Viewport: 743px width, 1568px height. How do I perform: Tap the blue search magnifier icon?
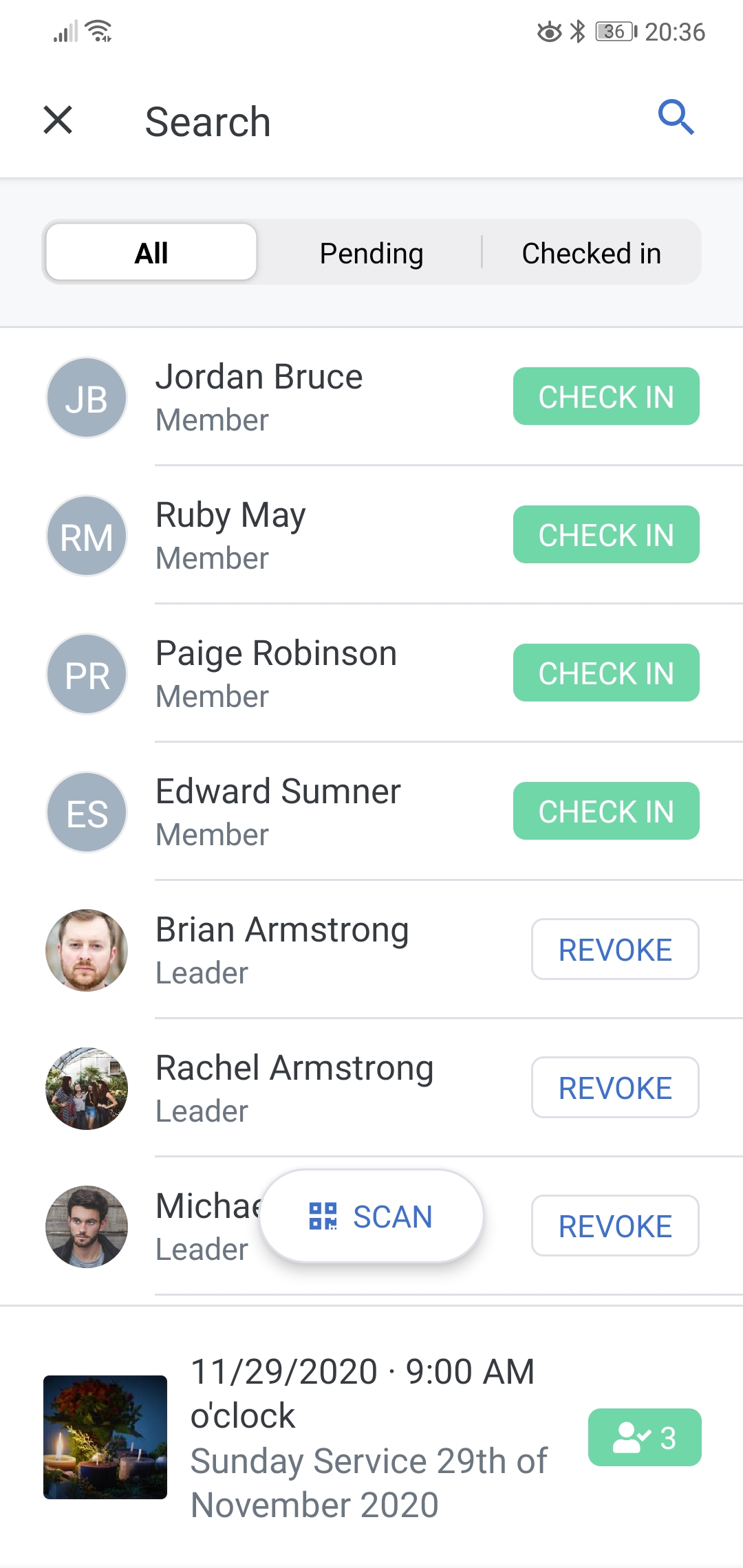(x=676, y=118)
